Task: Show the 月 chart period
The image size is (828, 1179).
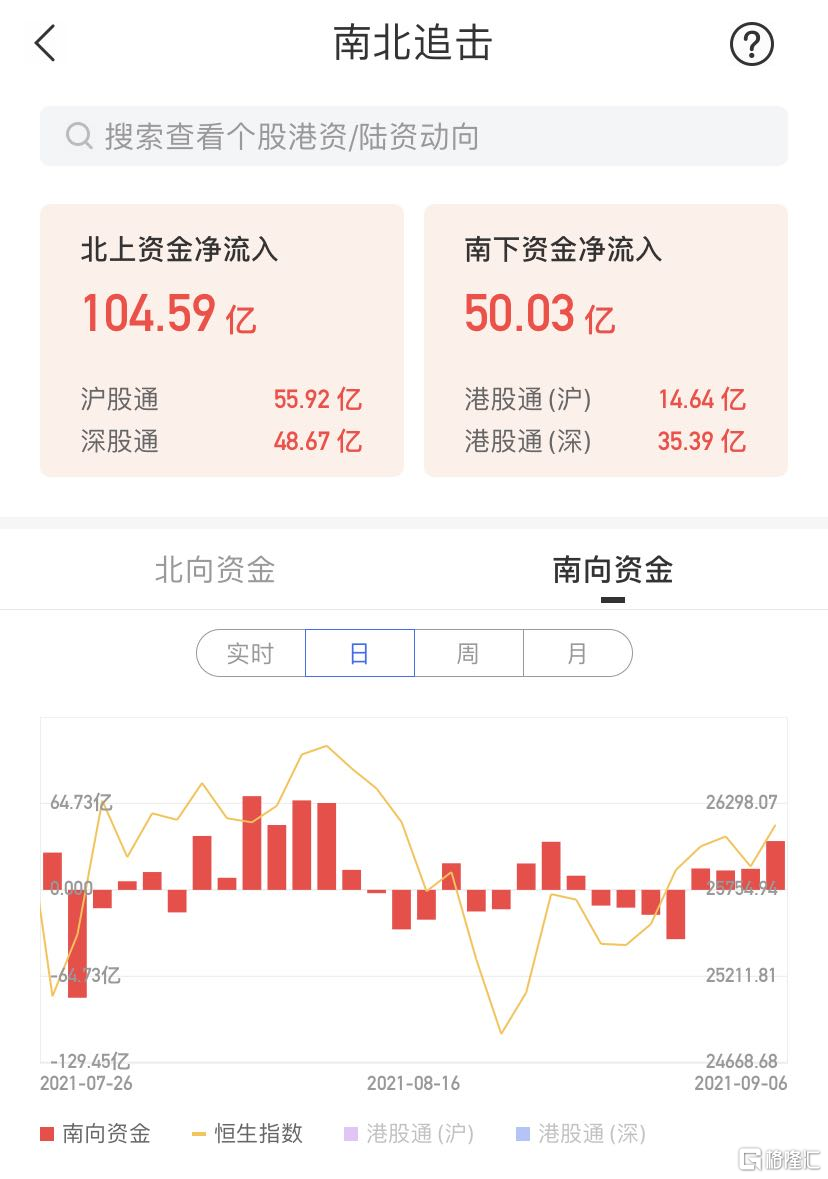Action: pos(577,654)
